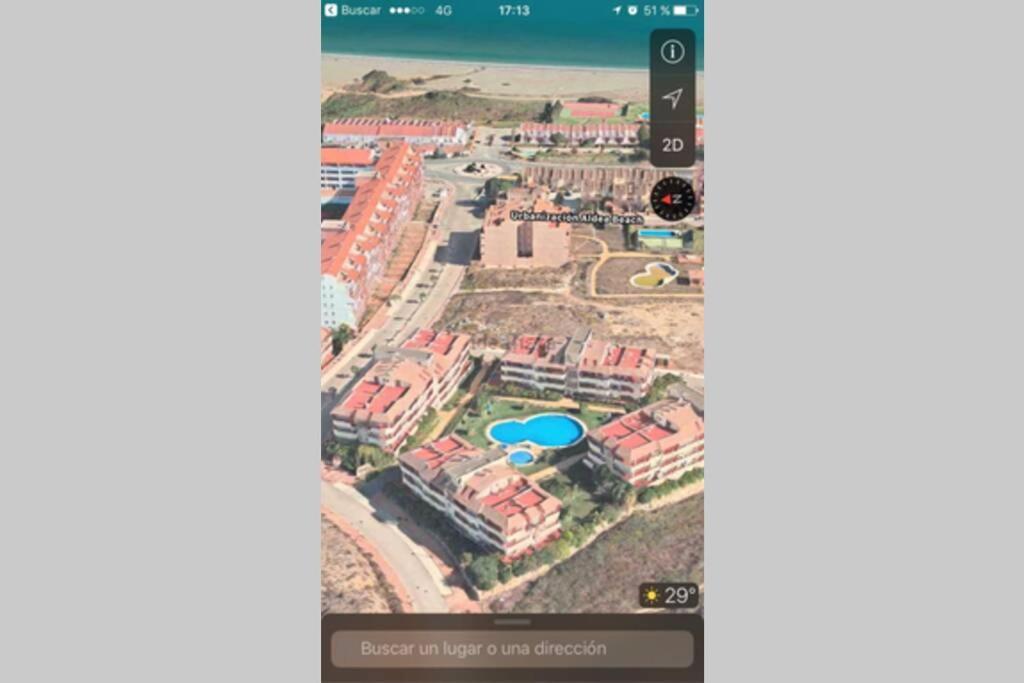Open the map settings info button
This screenshot has width=1024, height=683.
tap(672, 52)
